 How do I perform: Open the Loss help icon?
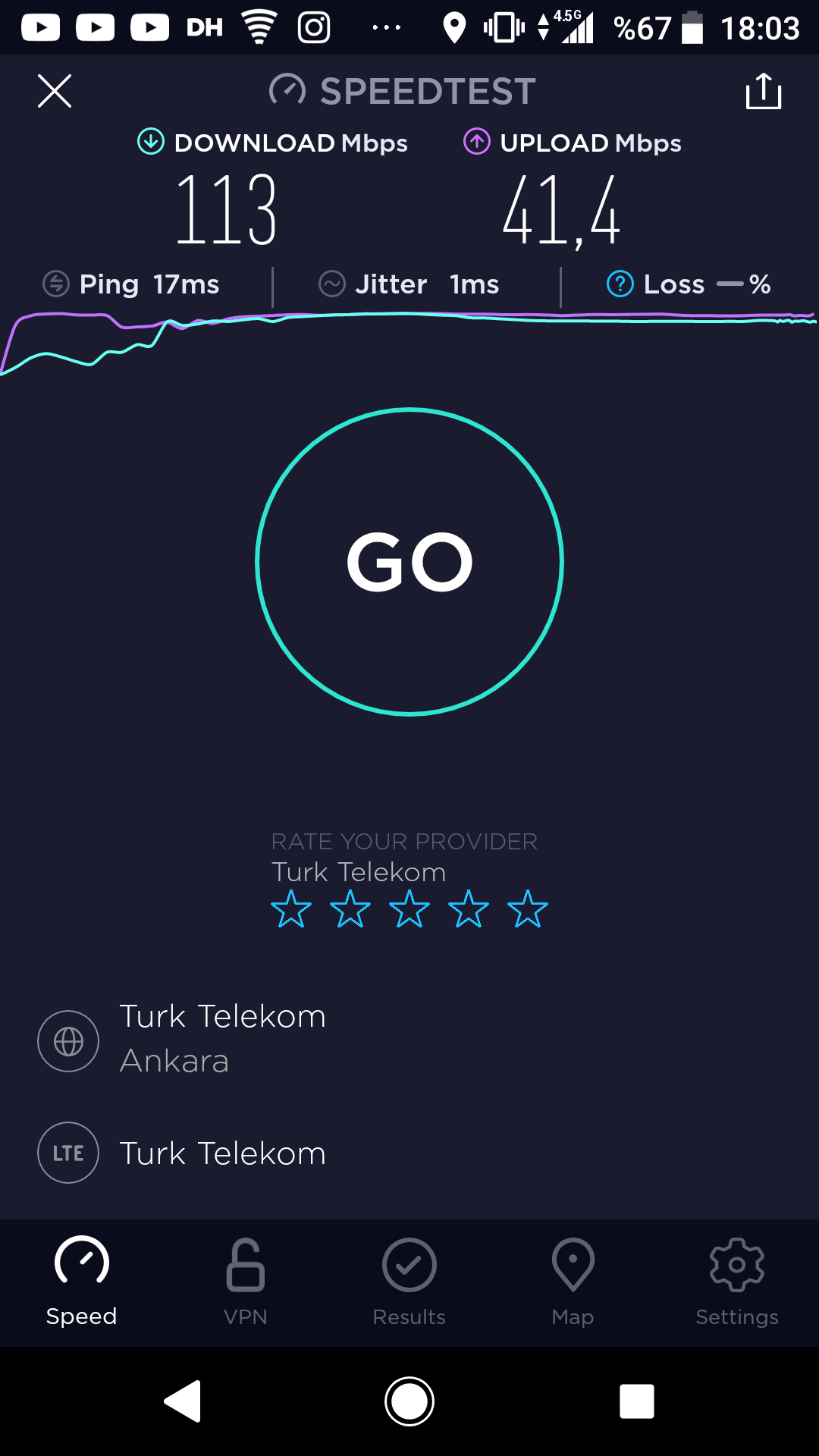620,284
